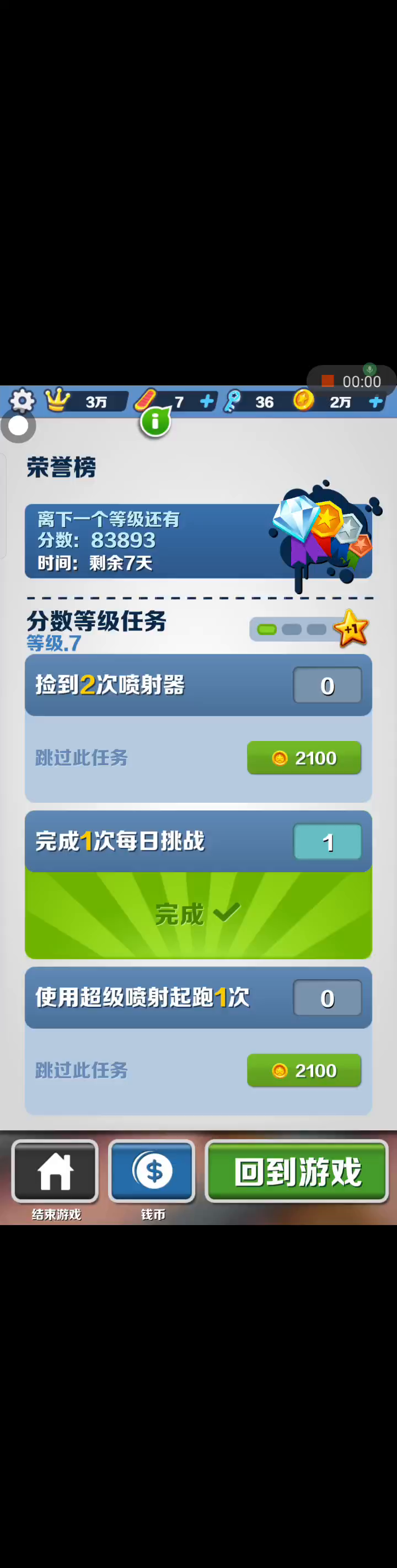Open the settings gear icon
This screenshot has width=397, height=1568.
[x=23, y=400]
